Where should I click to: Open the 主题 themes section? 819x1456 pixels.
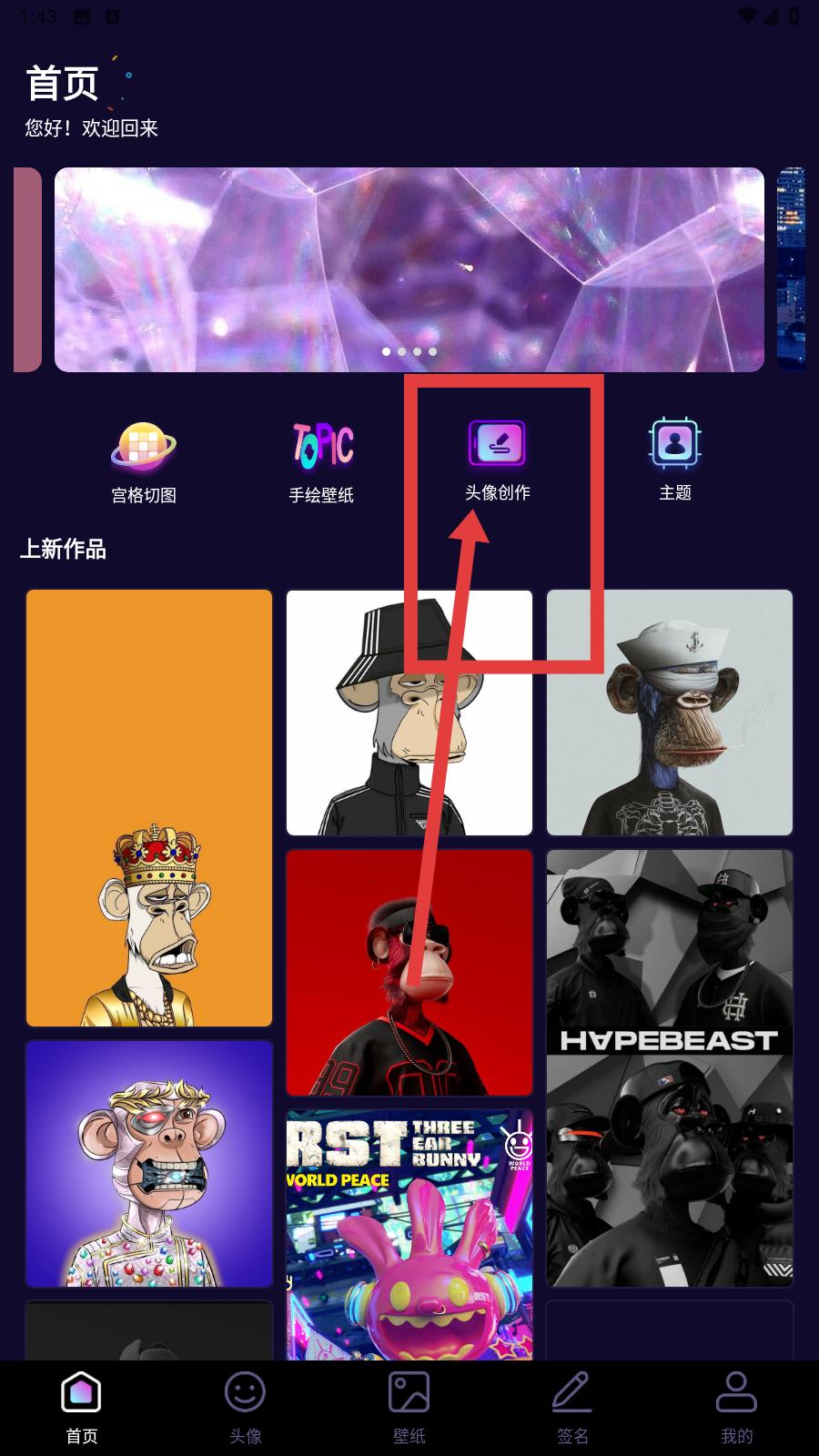pyautogui.click(x=674, y=460)
